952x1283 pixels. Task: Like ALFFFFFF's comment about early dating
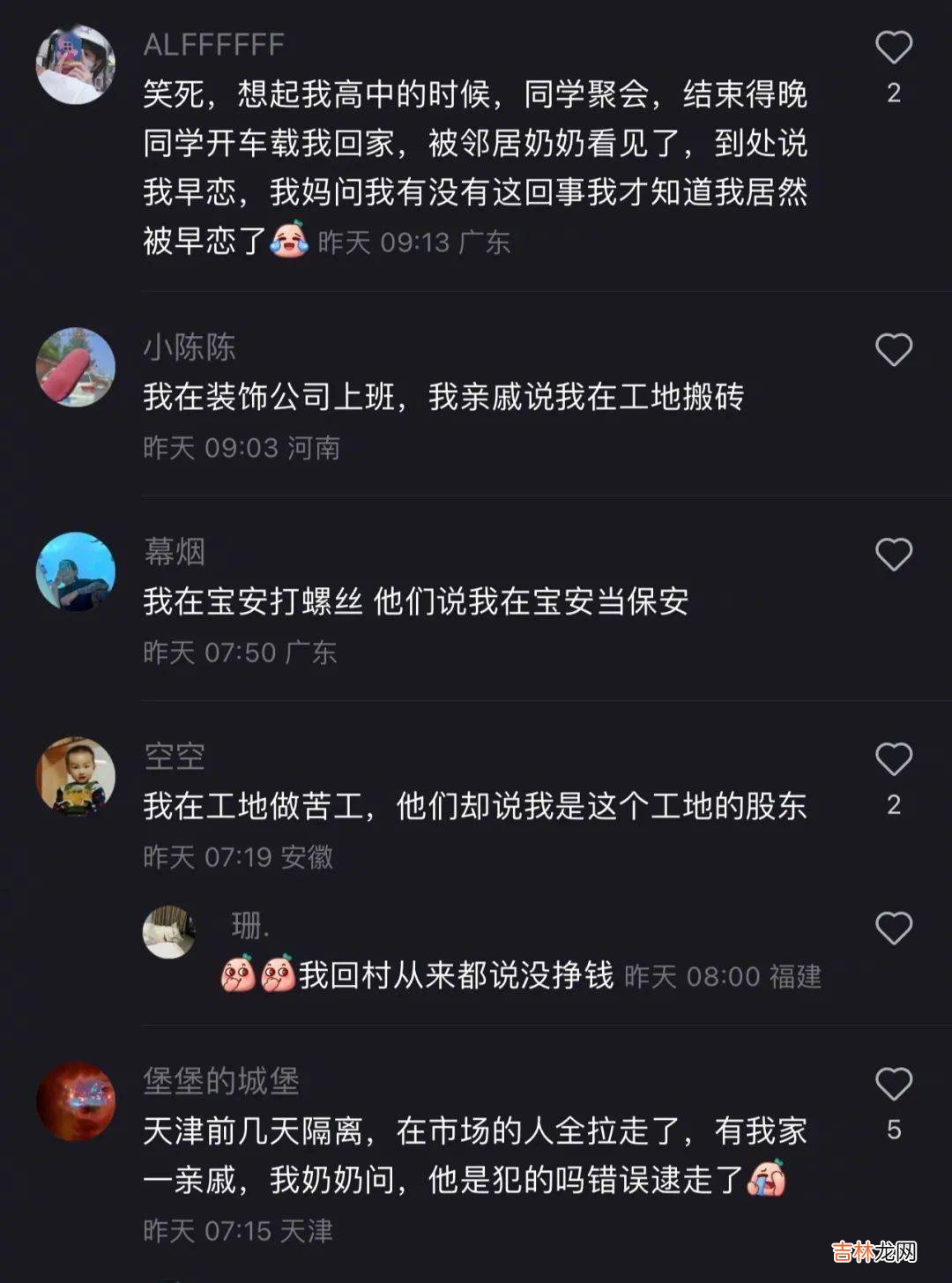(893, 48)
